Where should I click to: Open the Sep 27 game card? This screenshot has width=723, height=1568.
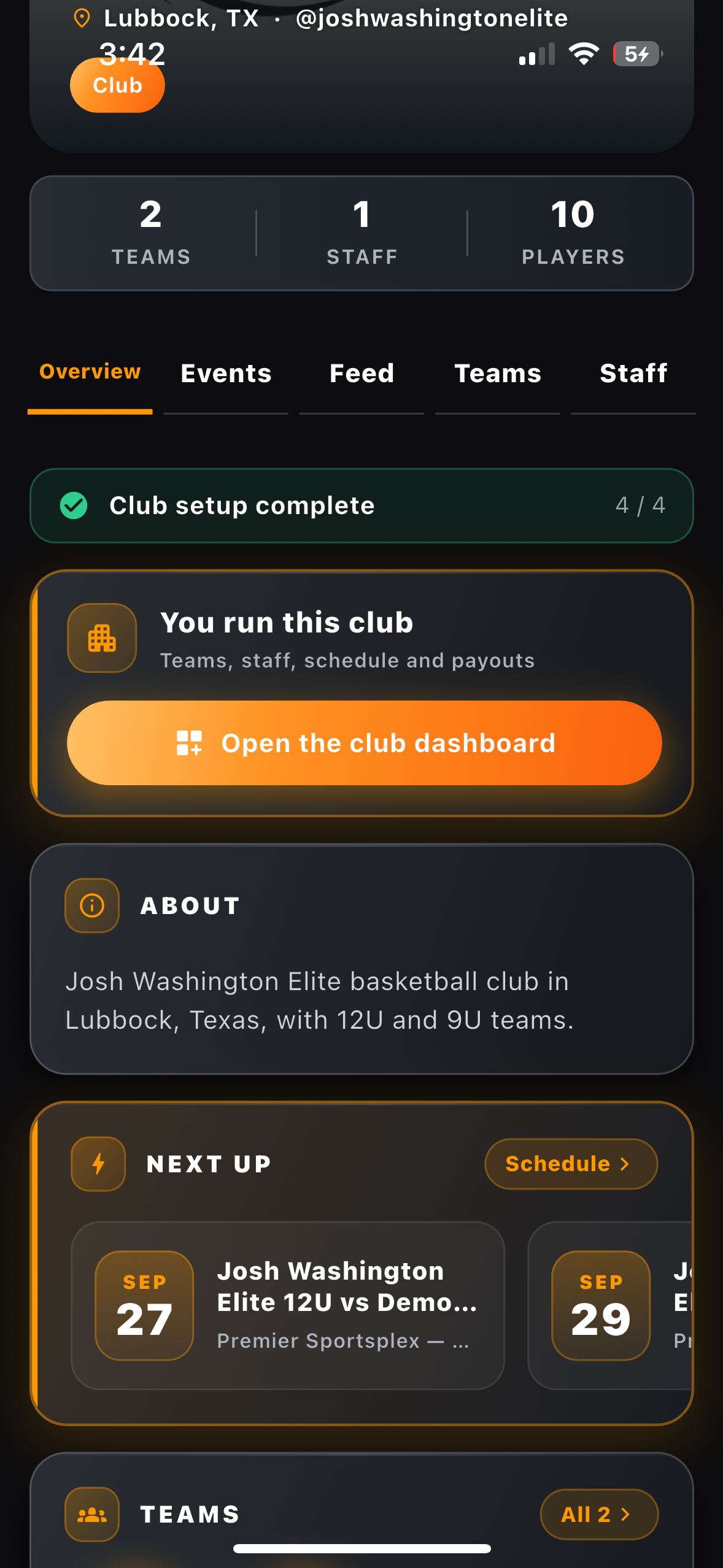tap(288, 1305)
